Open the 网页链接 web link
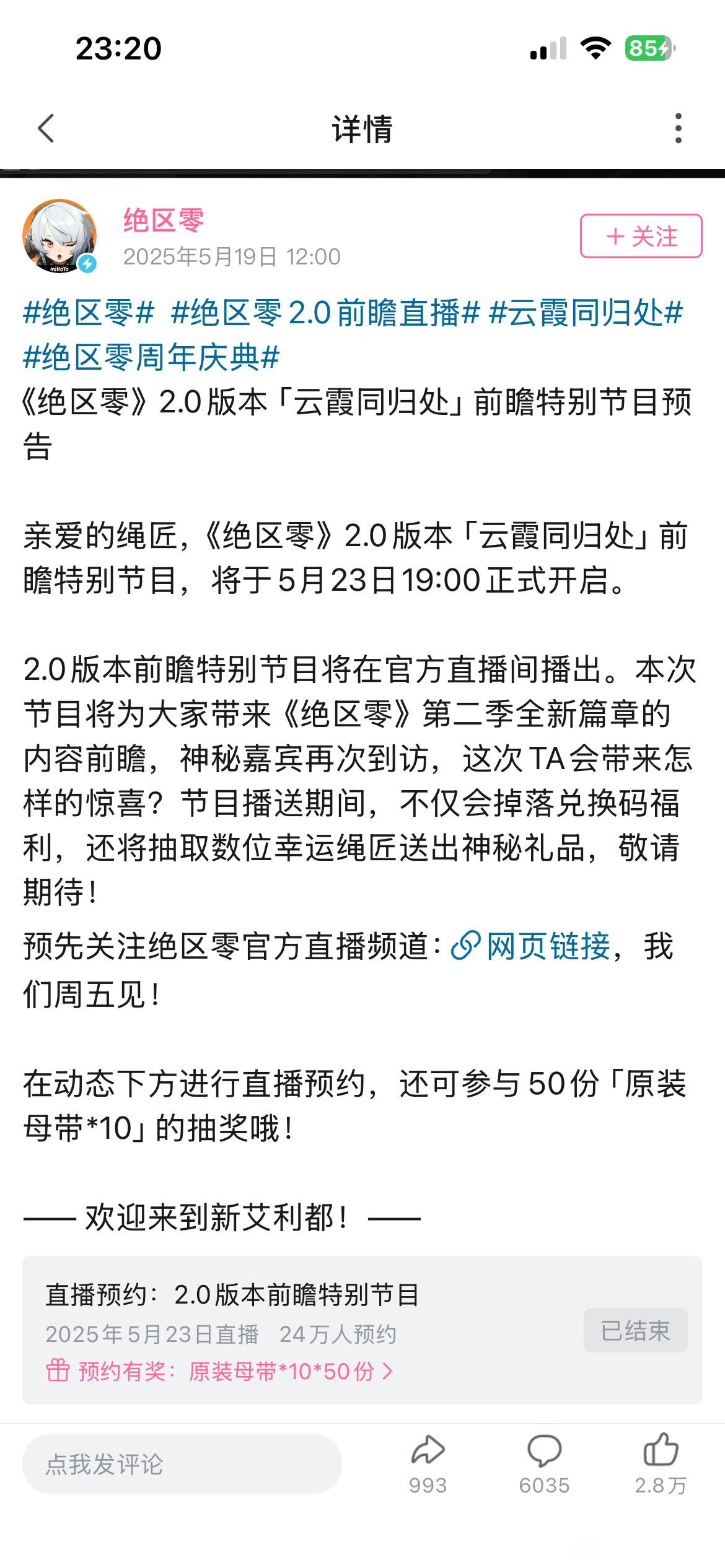725x1568 pixels. 531,946
